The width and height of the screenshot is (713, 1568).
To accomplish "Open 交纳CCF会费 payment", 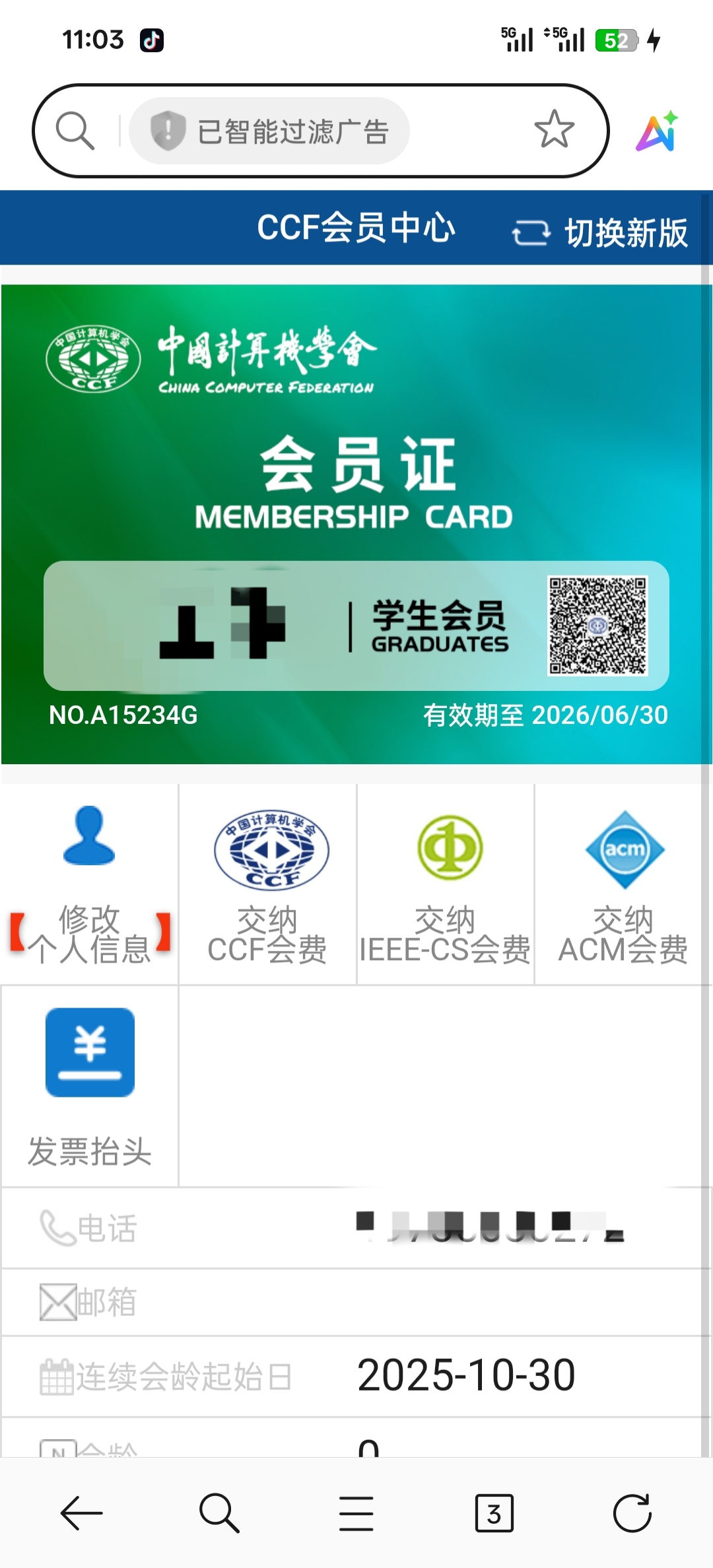I will (267, 884).
